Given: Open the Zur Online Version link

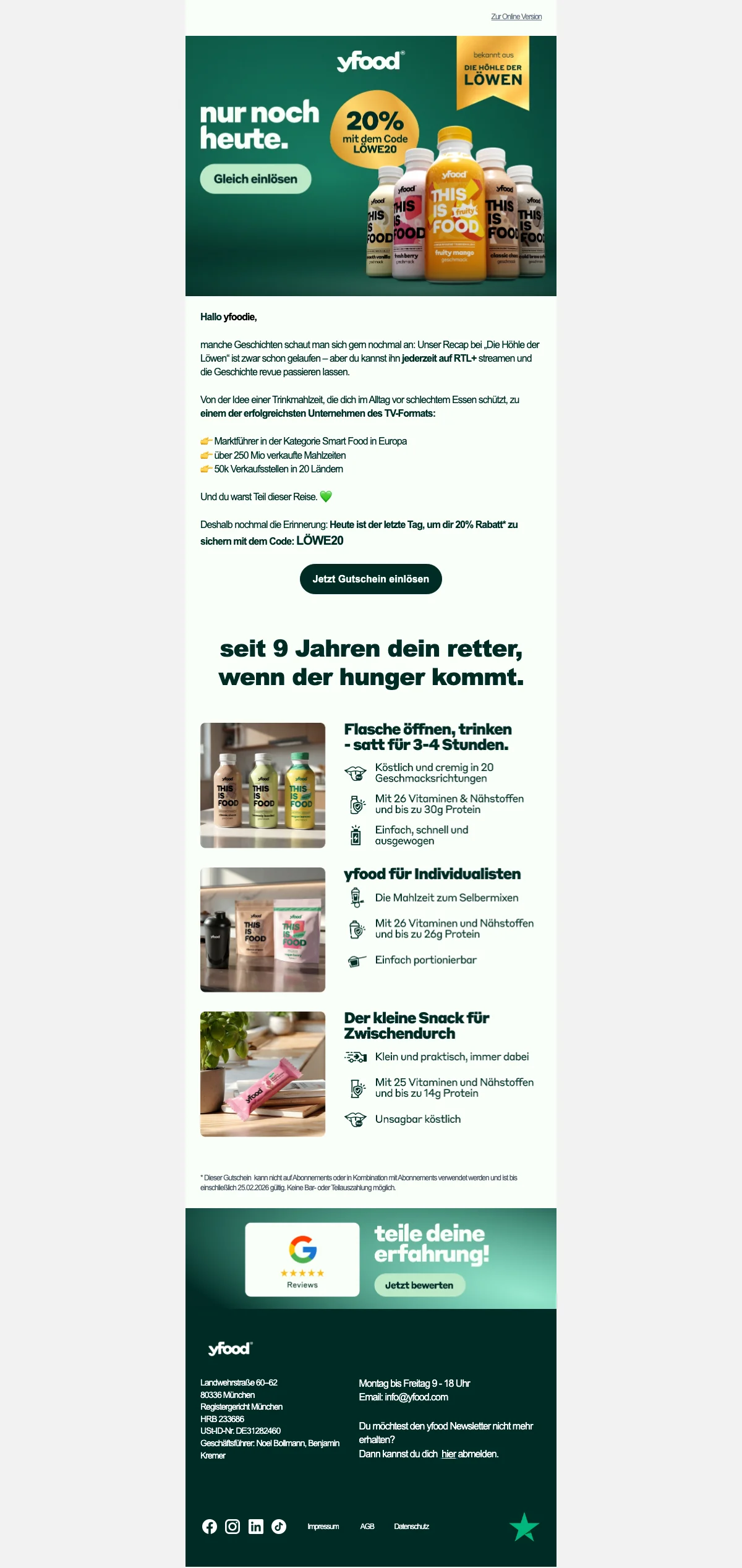Looking at the screenshot, I should point(516,17).
